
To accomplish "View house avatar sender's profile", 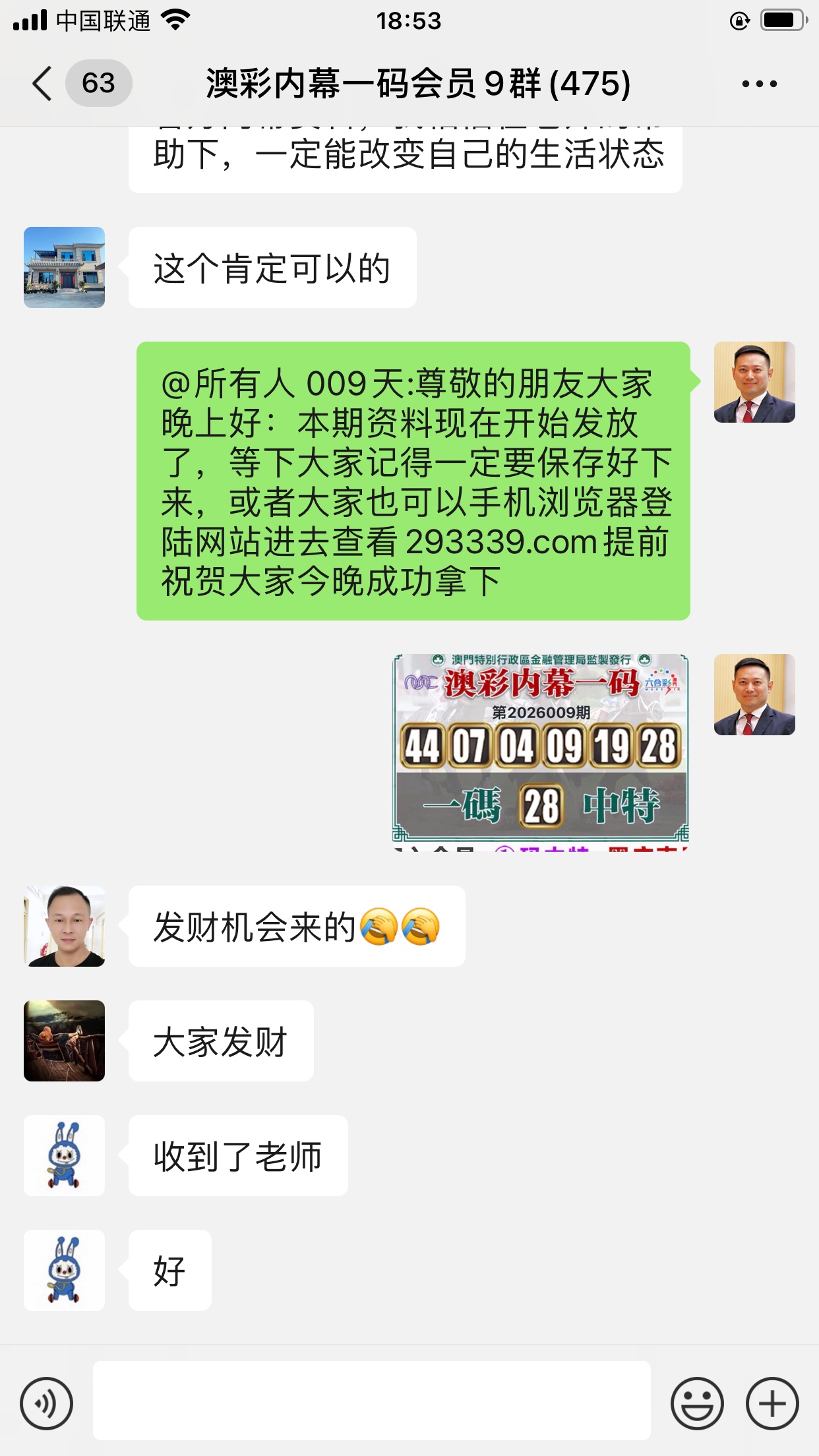I will point(64,267).
